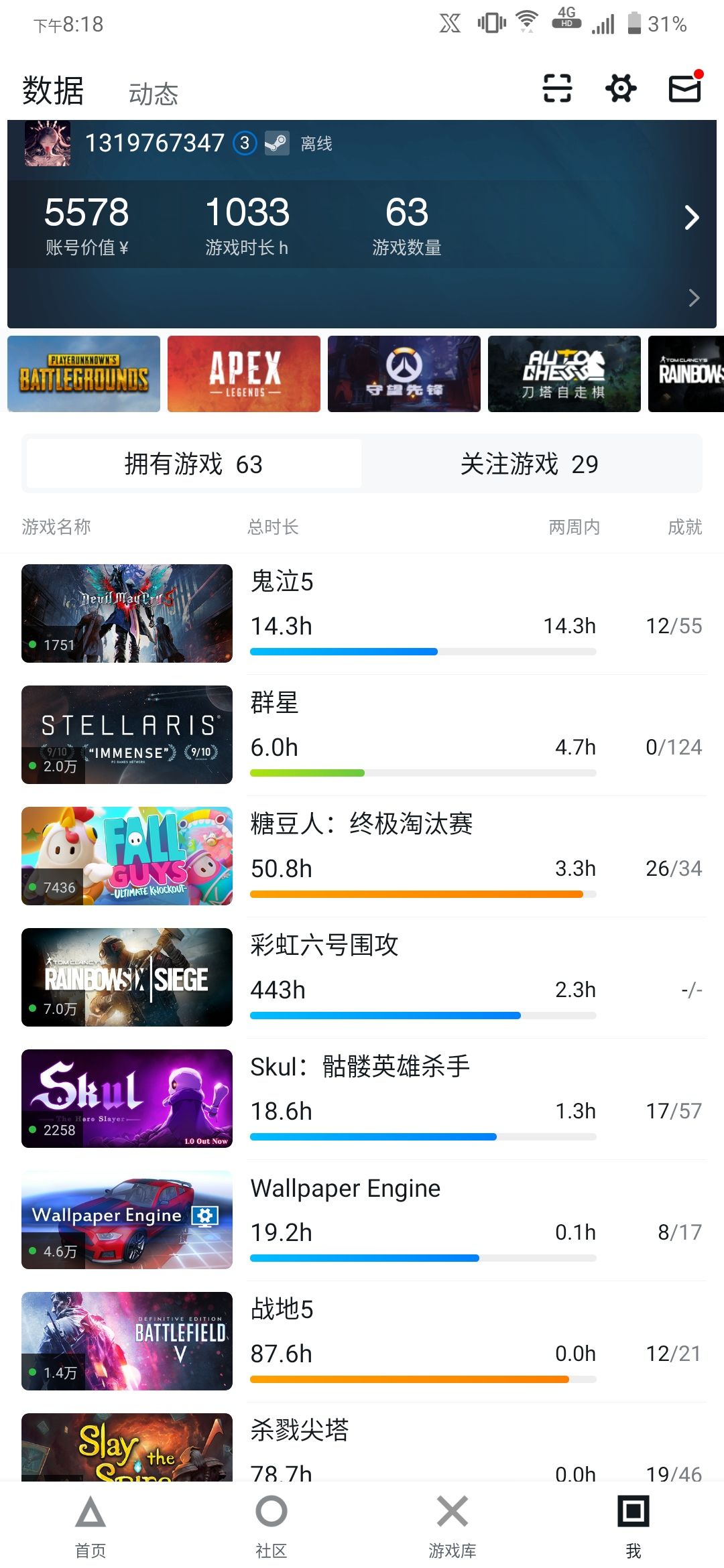Select the 关注游戏 29 tab
Image resolution: width=724 pixels, height=1568 pixels.
tap(530, 464)
